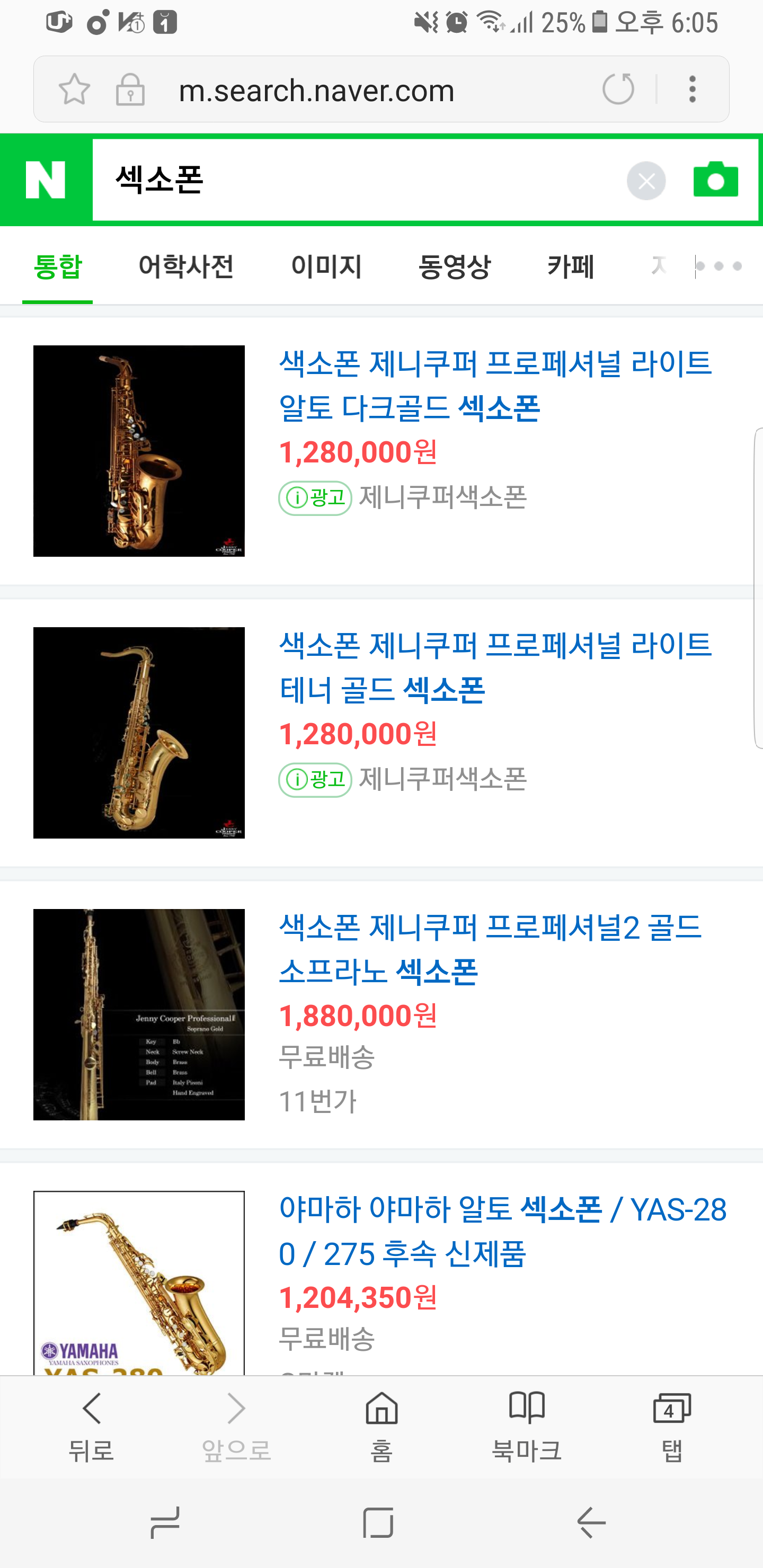Open the browser overflow menu
Screen dimensions: 763x1568
[x=693, y=90]
